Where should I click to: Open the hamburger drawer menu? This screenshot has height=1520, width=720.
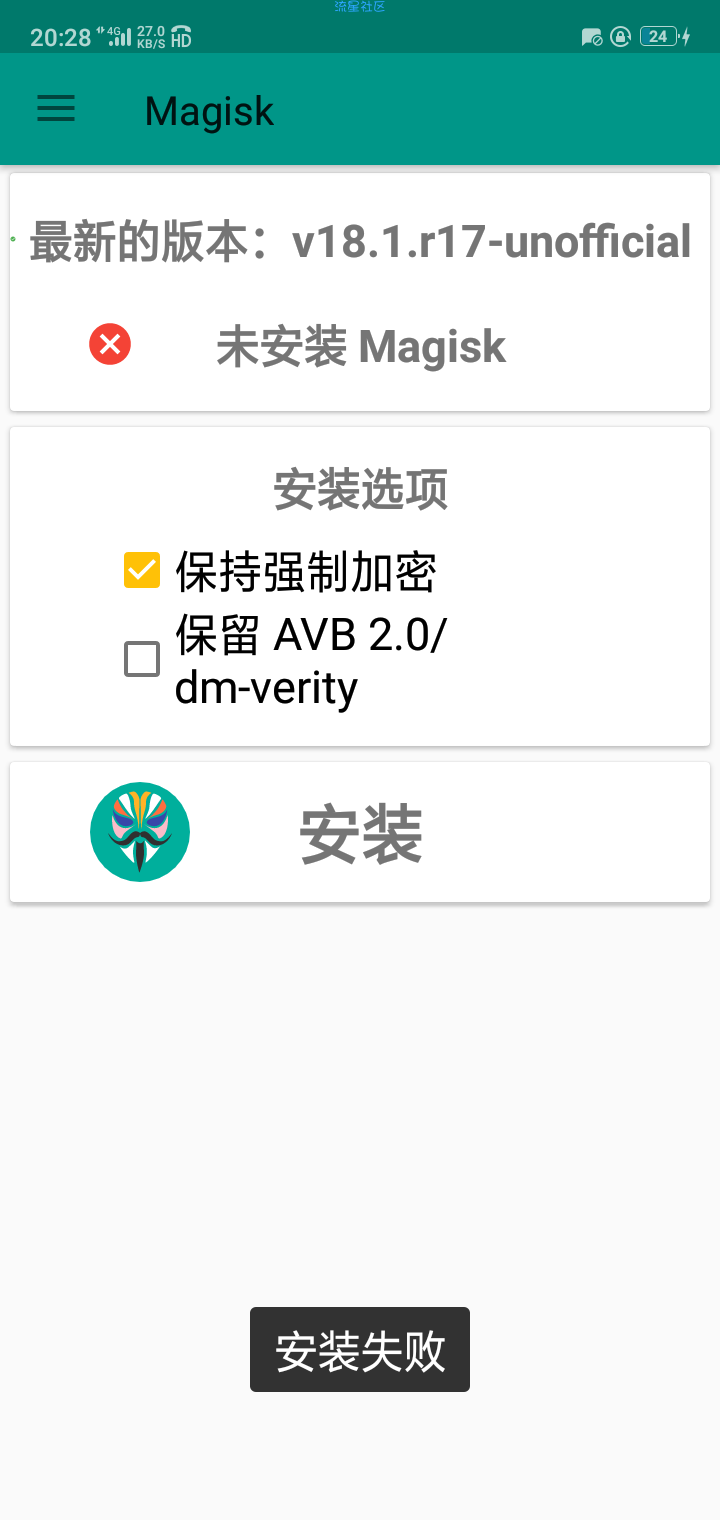coord(56,109)
